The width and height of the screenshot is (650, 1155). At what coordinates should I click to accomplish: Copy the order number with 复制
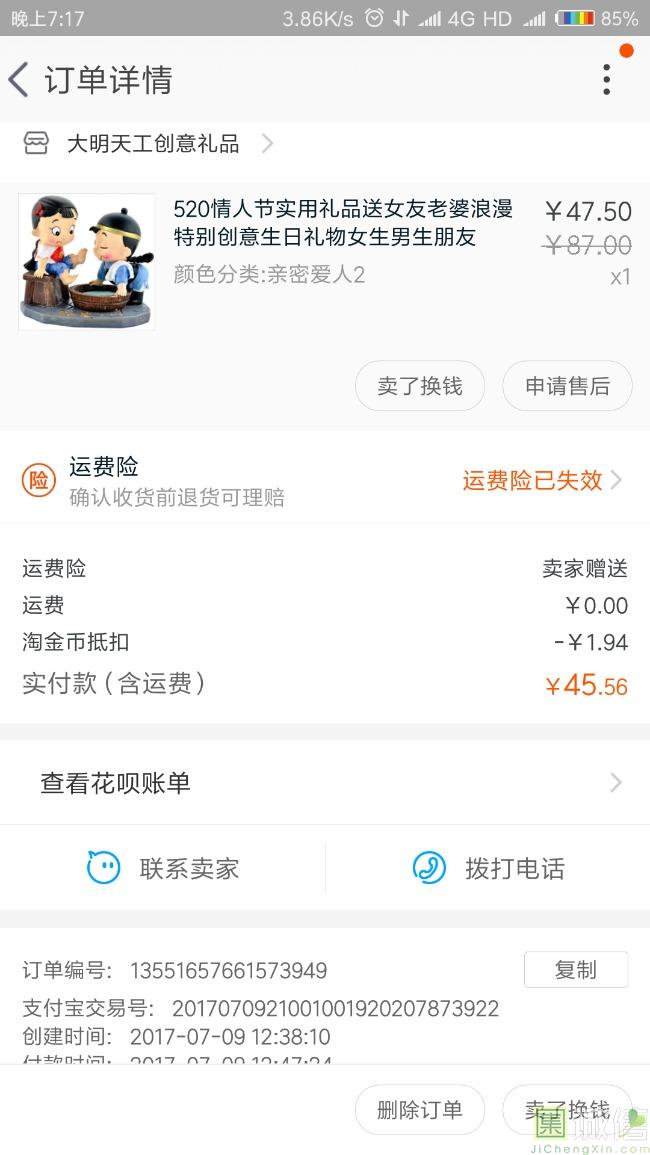click(x=576, y=970)
